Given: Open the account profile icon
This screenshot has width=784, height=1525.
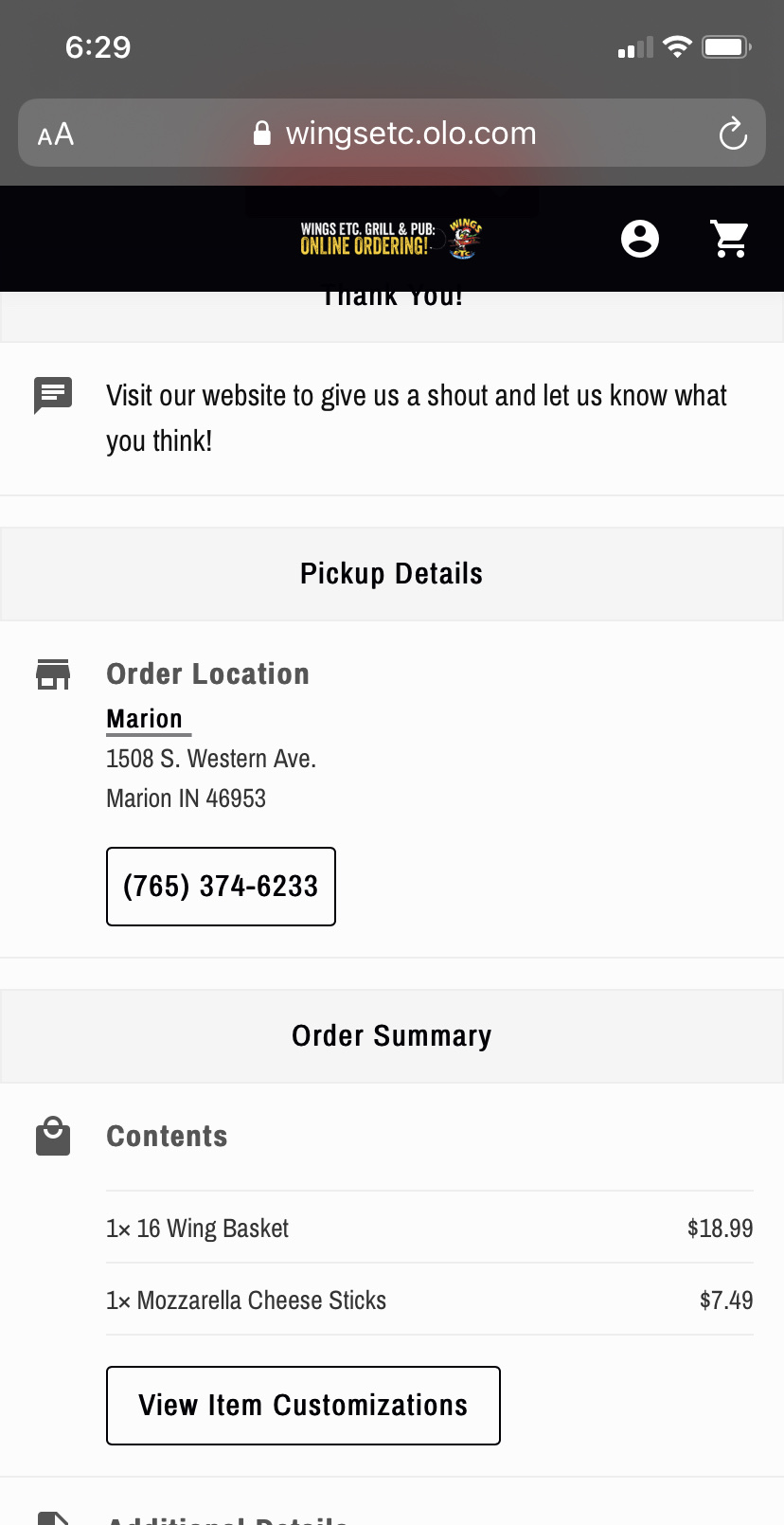Looking at the screenshot, I should tap(640, 239).
